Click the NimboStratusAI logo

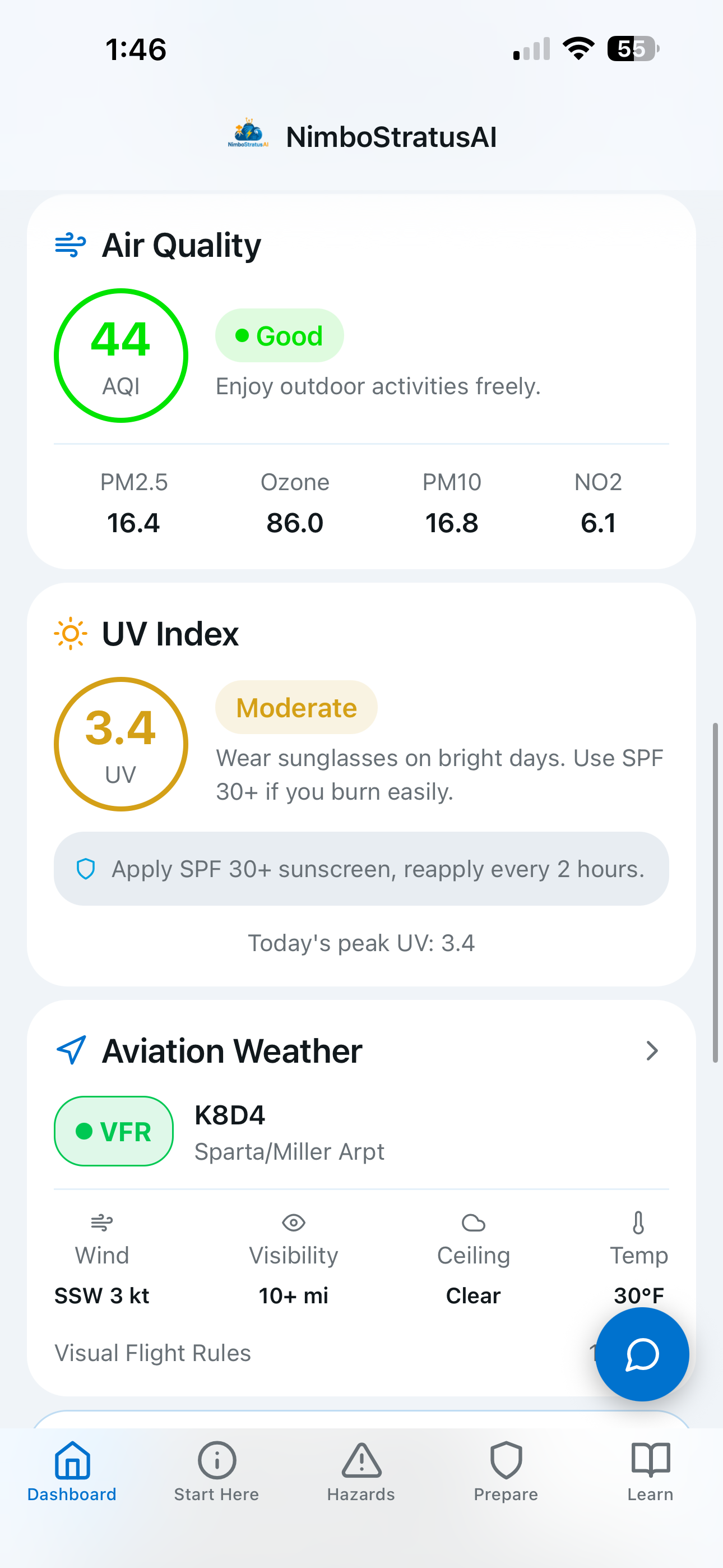(249, 135)
